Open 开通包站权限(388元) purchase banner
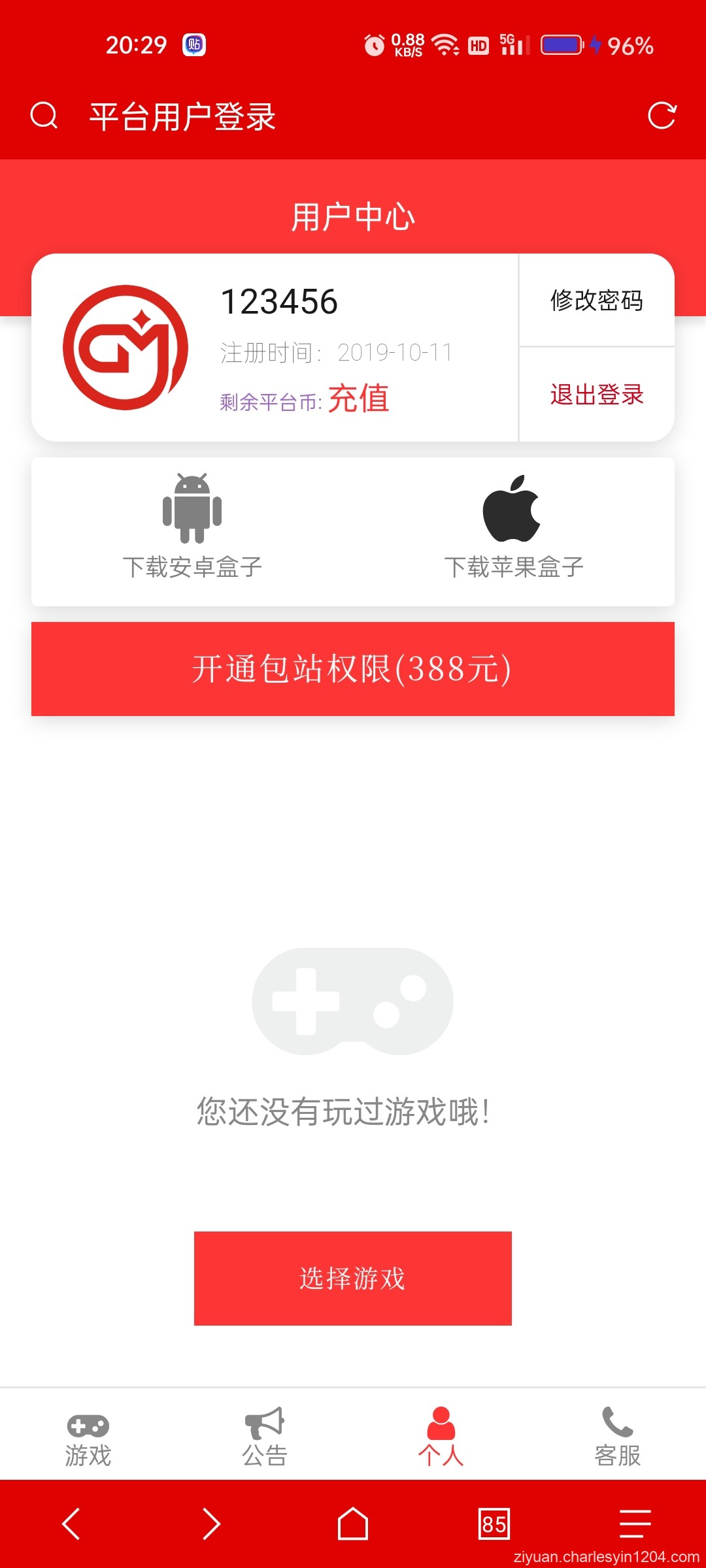The width and height of the screenshot is (706, 1568). [x=353, y=669]
